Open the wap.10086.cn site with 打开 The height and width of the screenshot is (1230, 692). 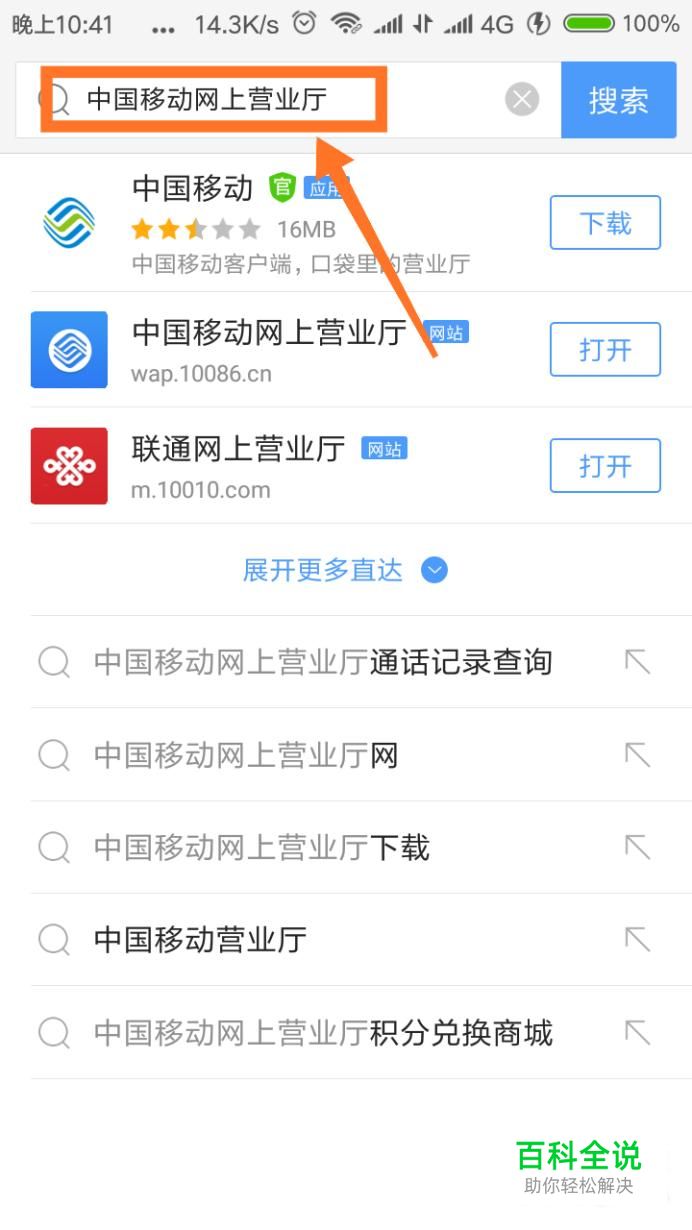click(605, 349)
